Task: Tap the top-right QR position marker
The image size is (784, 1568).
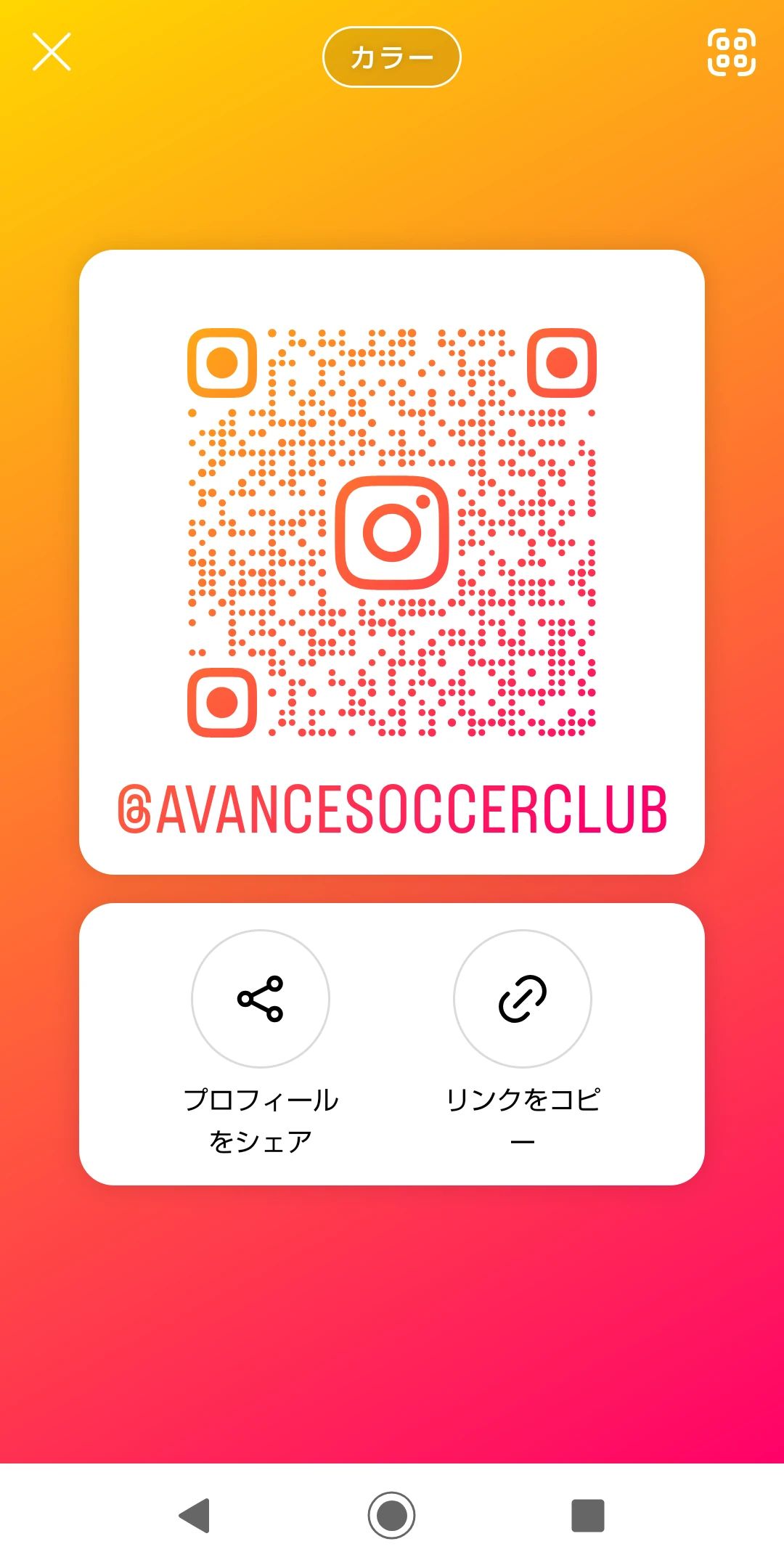Action: pos(560,363)
